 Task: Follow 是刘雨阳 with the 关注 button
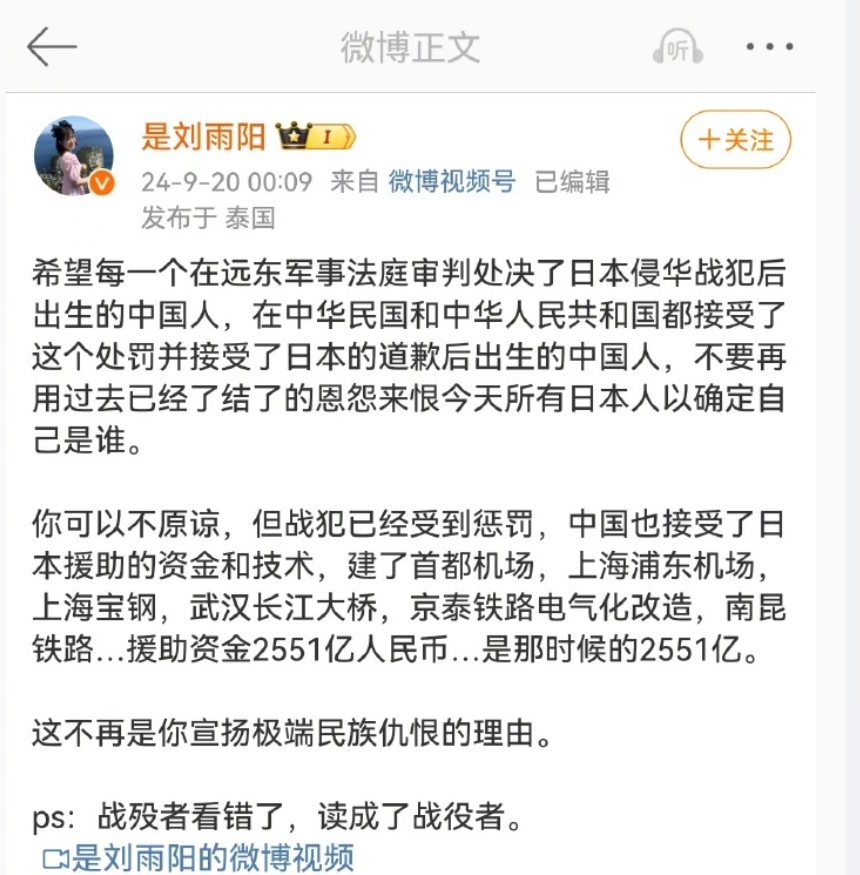(735, 140)
